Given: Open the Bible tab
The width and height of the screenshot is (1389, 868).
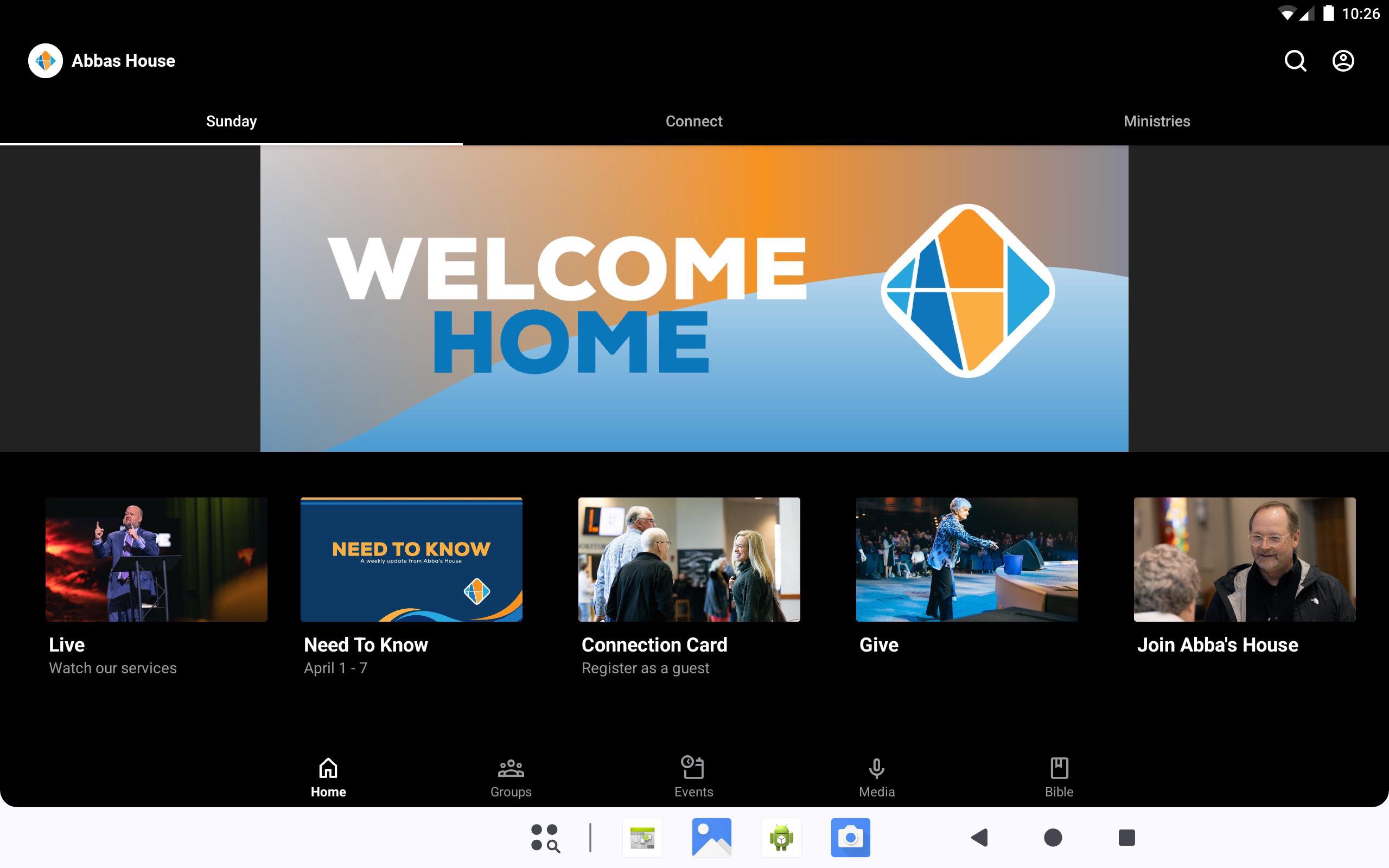Looking at the screenshot, I should pos(1059,777).
